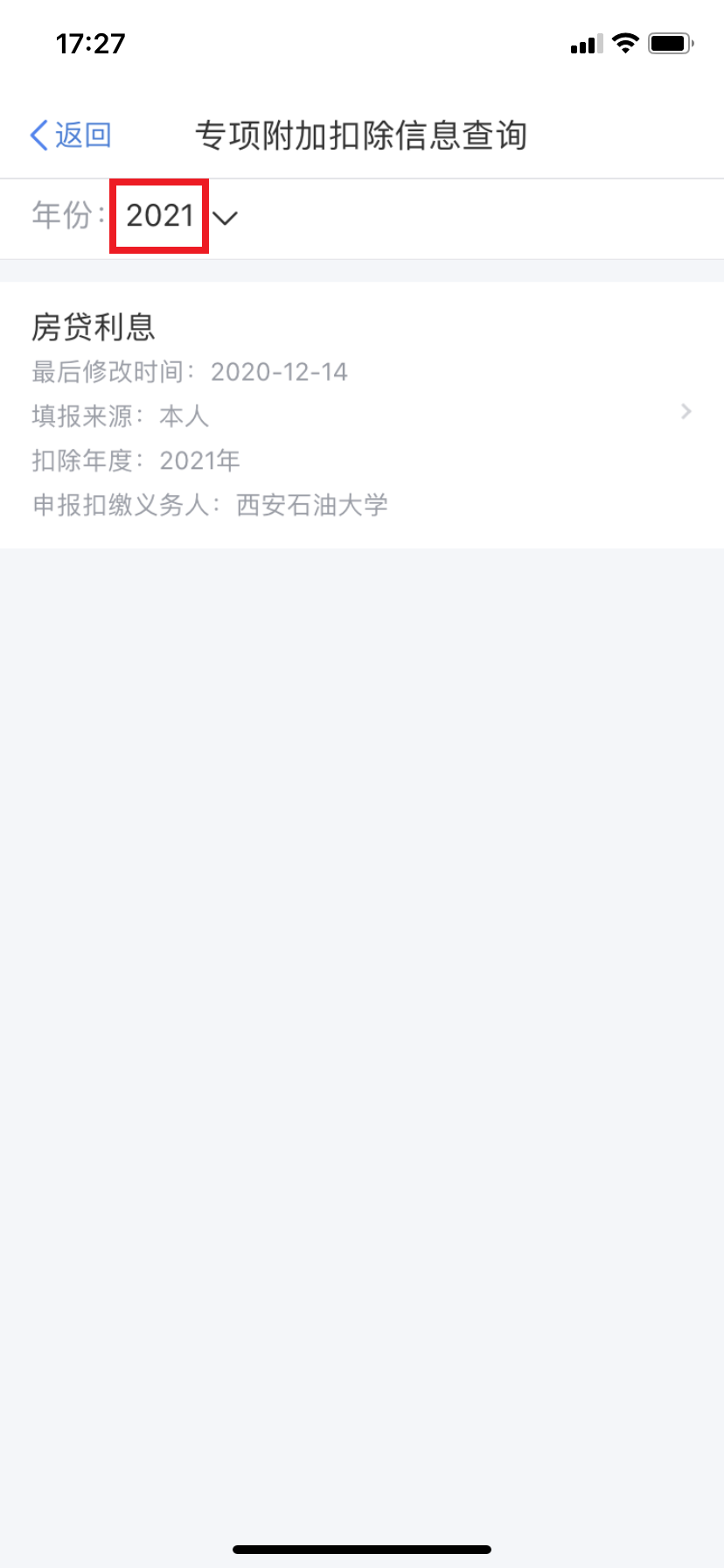This screenshot has width=724, height=1568.
Task: Tap the Wi-Fi status icon
Action: point(624,43)
